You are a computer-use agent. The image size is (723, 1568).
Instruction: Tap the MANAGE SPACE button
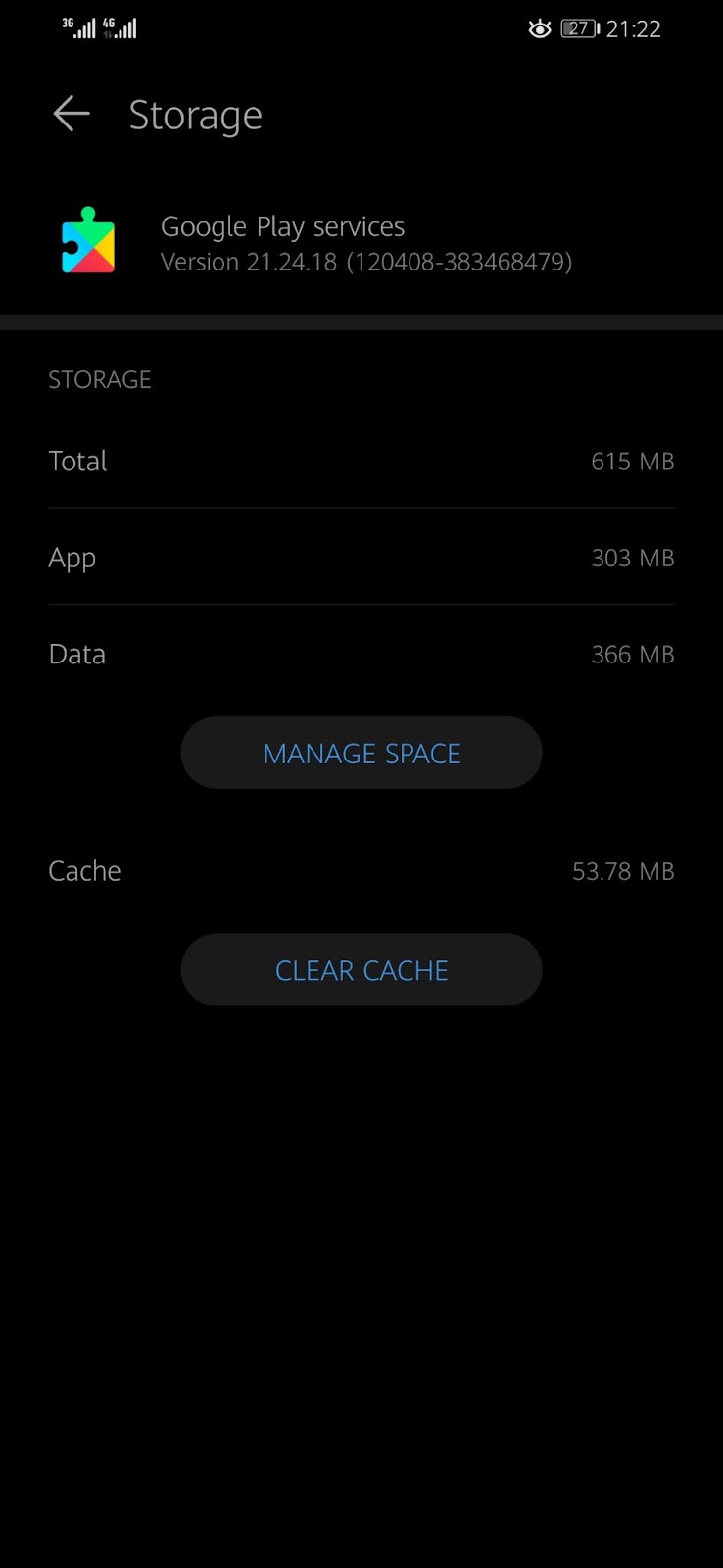pos(361,753)
